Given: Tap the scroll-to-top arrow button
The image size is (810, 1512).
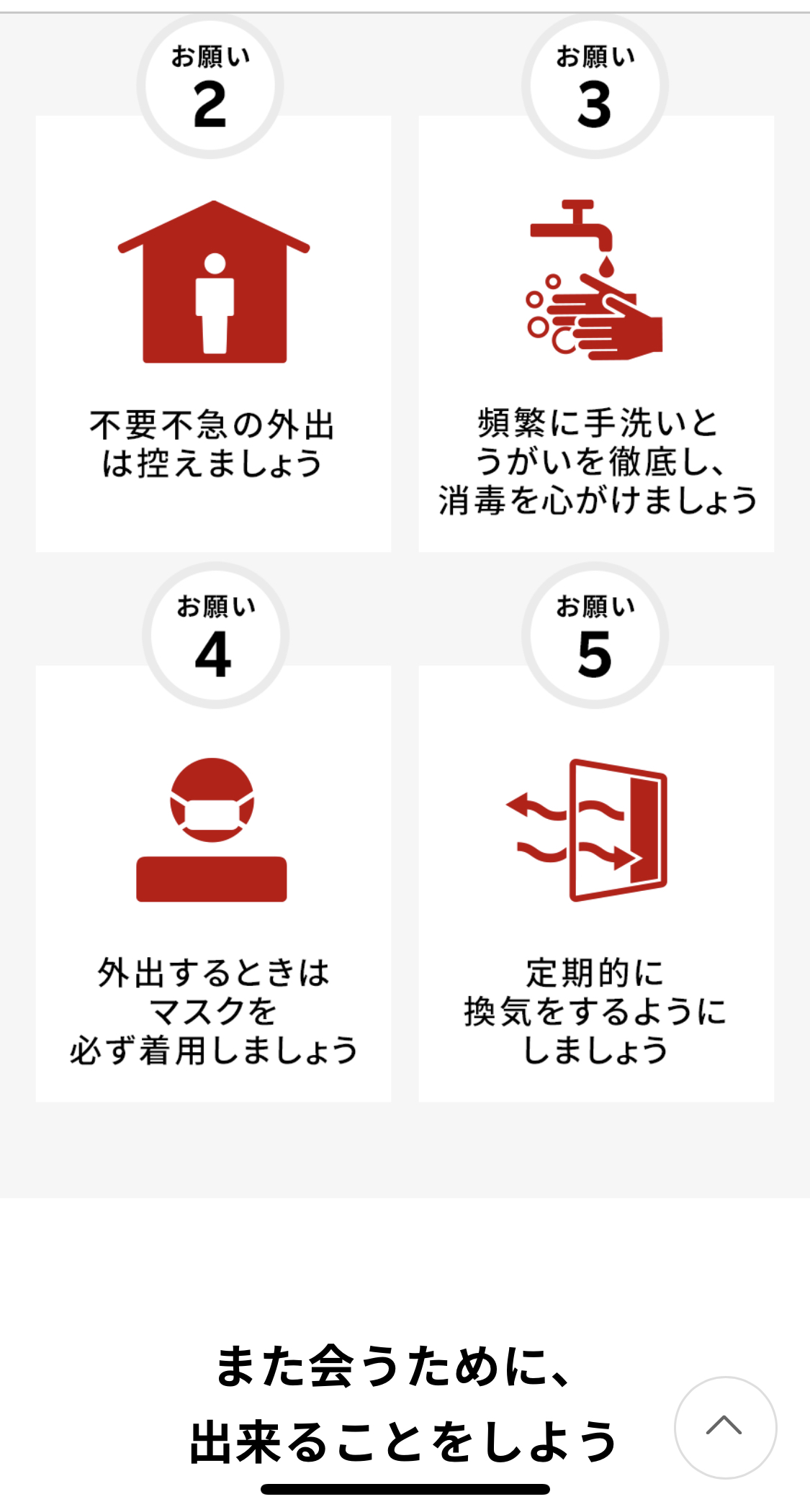Looking at the screenshot, I should 725,1427.
